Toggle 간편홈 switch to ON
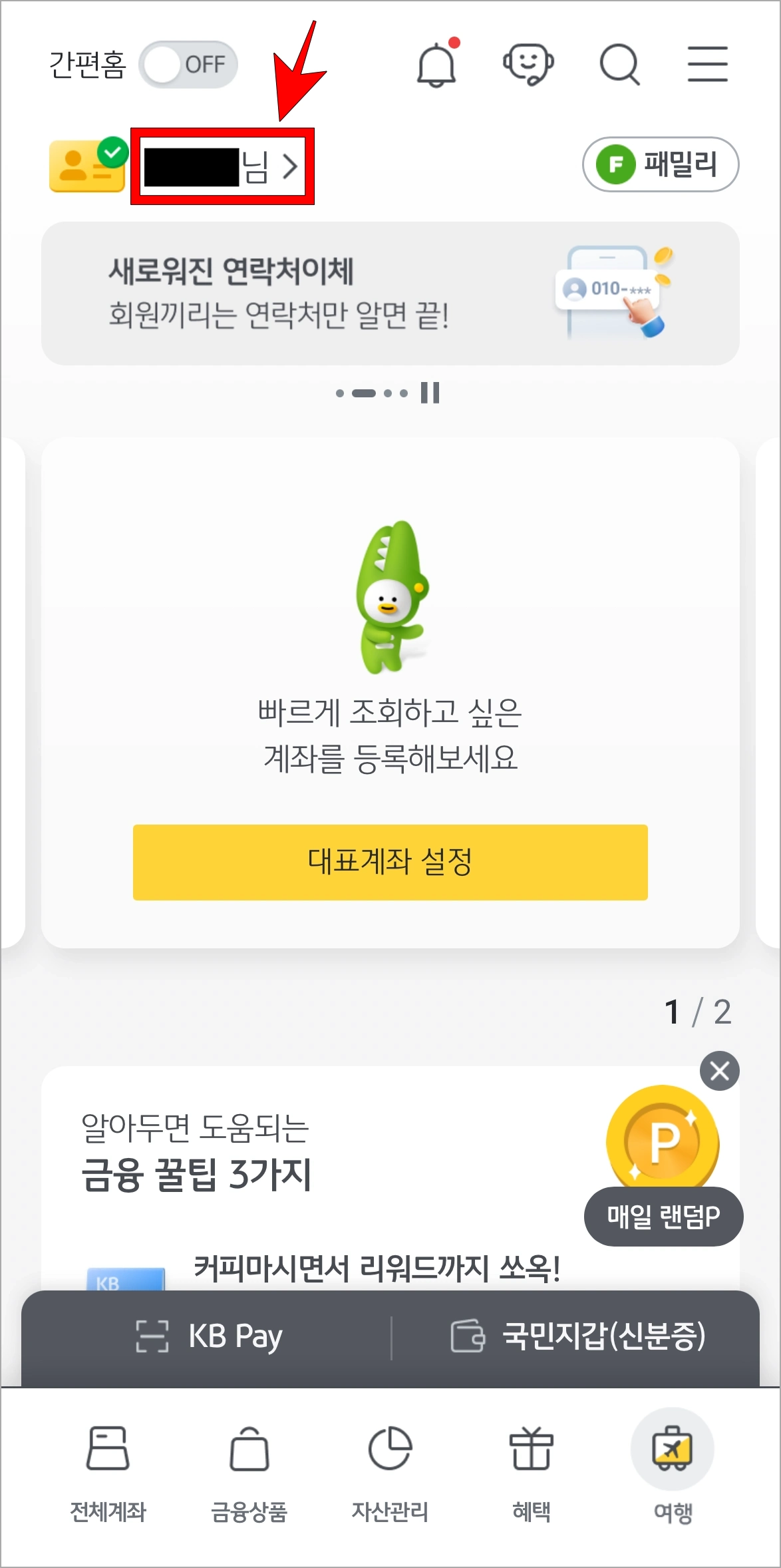This screenshot has height=1568, width=781. (x=188, y=65)
